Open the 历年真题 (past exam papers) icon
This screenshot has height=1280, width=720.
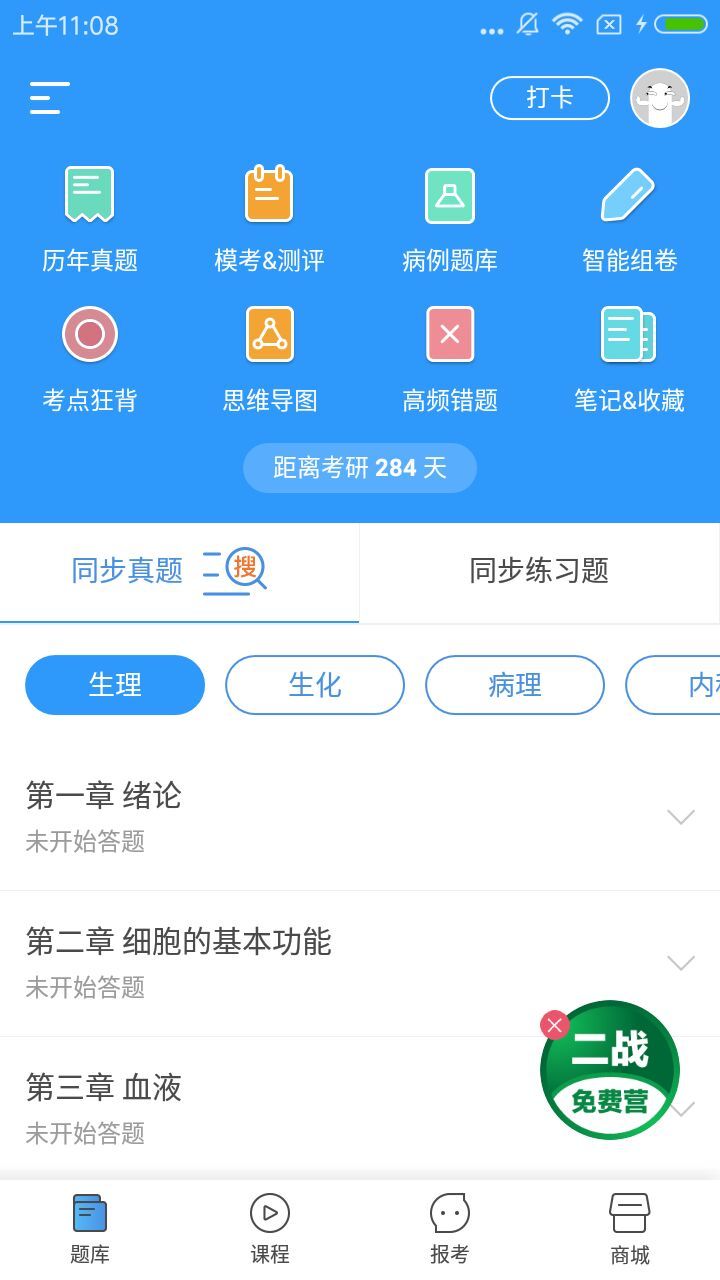(90, 213)
